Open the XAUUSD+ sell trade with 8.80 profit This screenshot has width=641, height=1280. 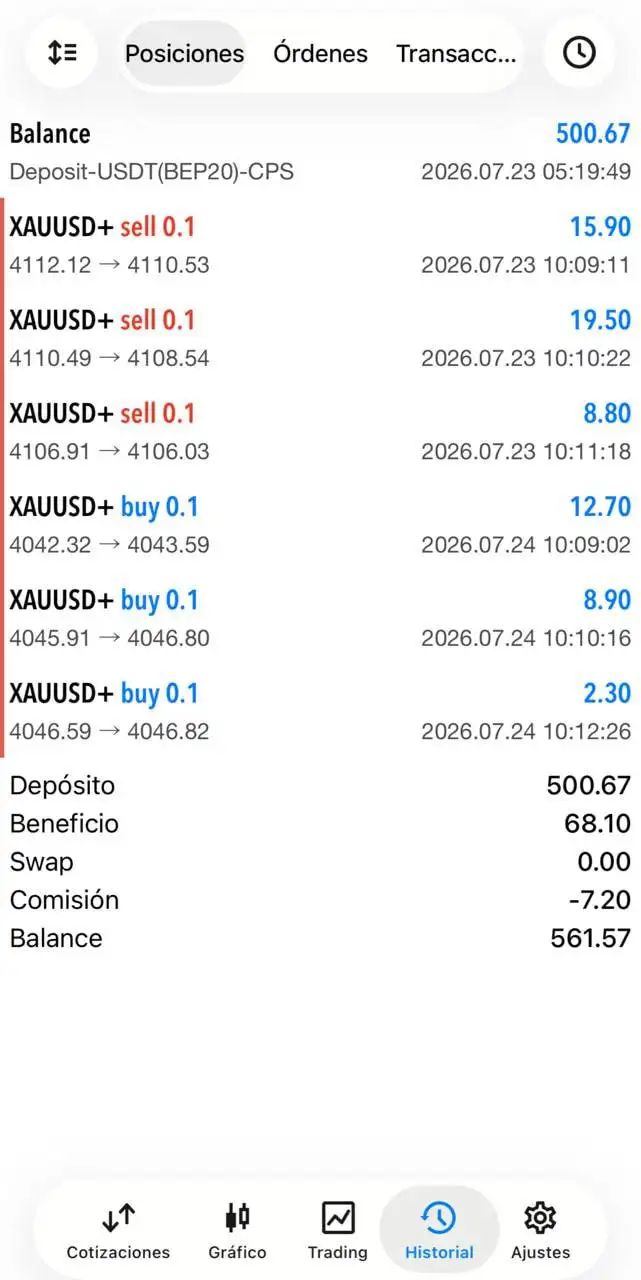[x=320, y=431]
